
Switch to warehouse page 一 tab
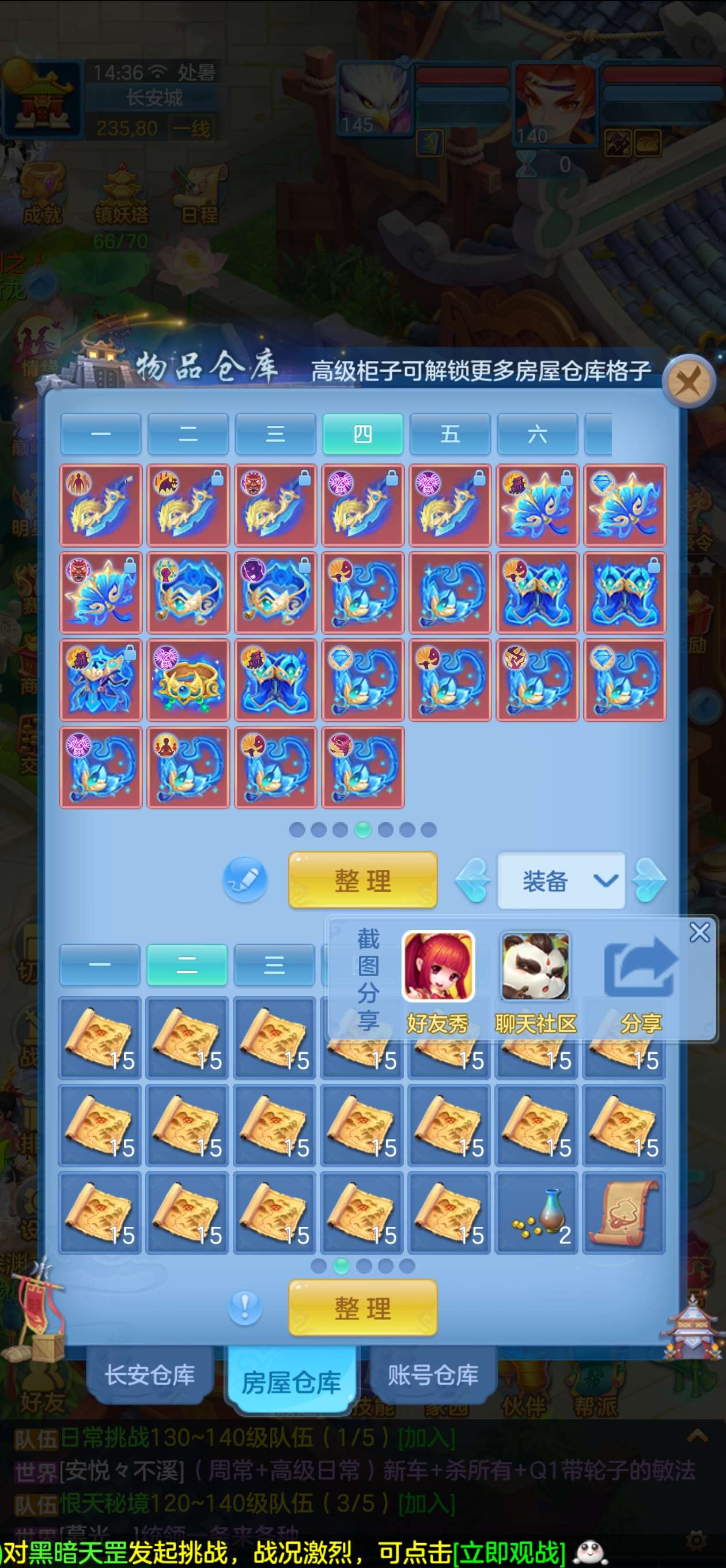[x=100, y=434]
